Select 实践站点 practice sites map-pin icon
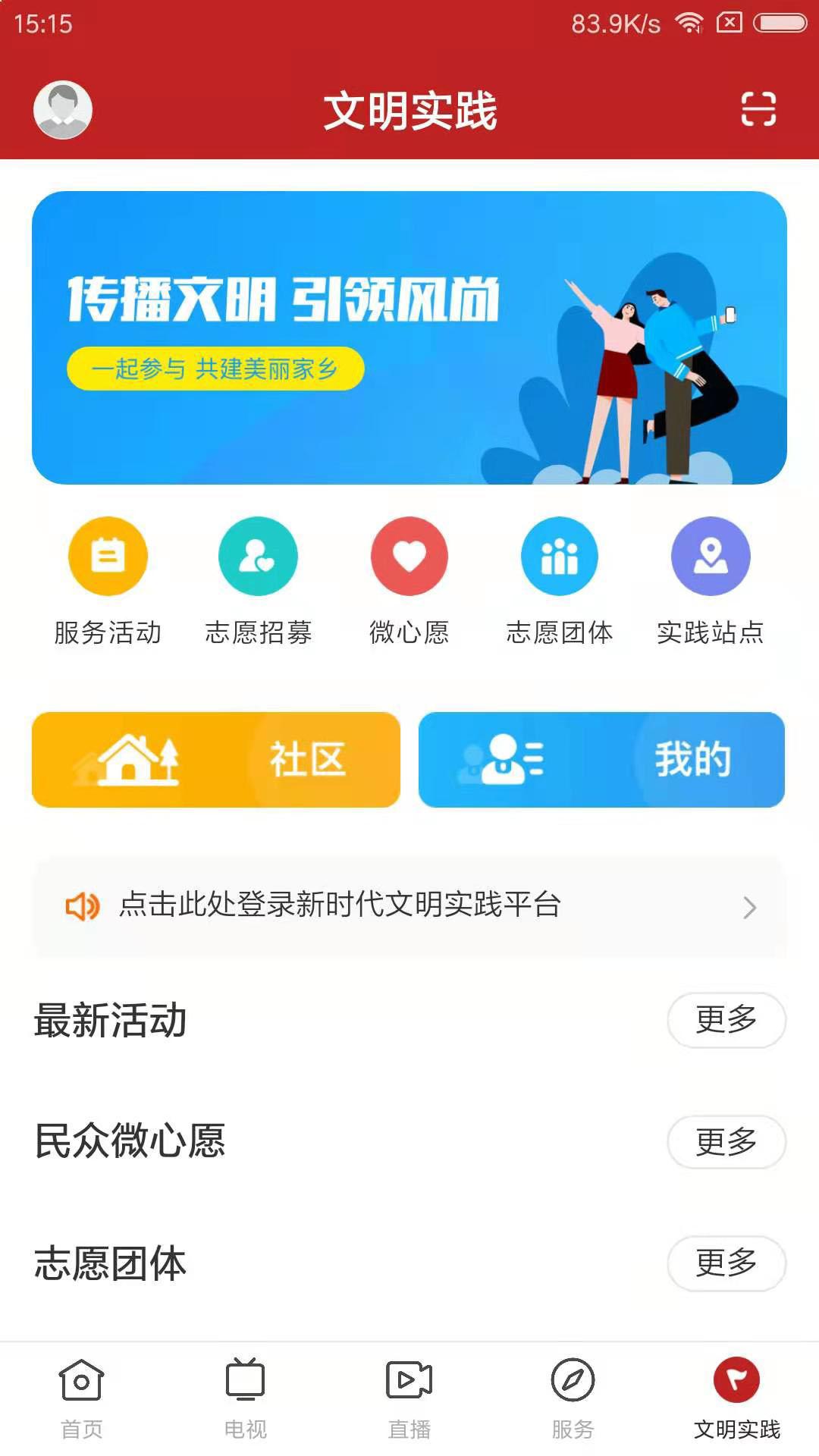819x1456 pixels. [710, 556]
